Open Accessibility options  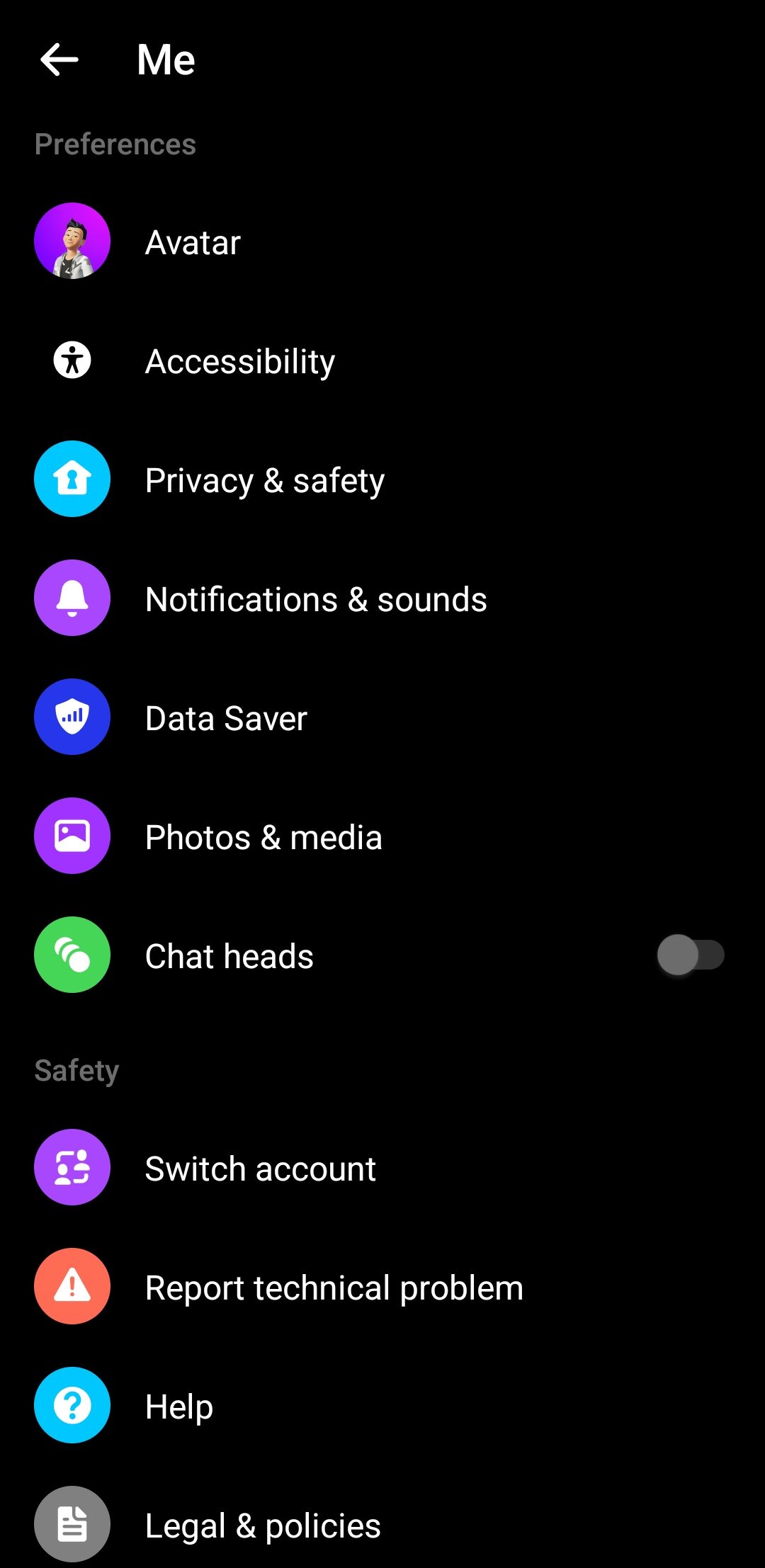pyautogui.click(x=239, y=361)
